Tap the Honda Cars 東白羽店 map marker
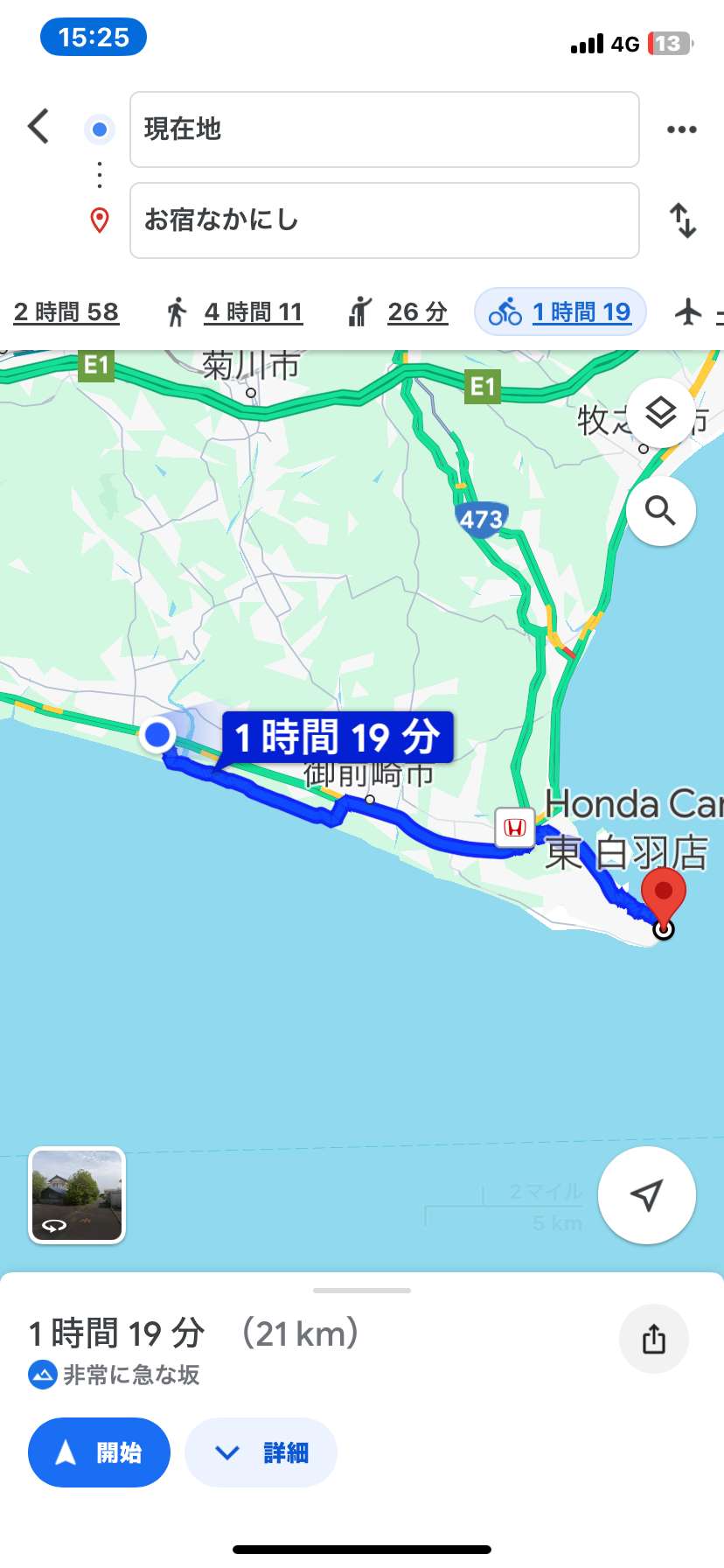The height and width of the screenshot is (1568, 724). point(515,828)
